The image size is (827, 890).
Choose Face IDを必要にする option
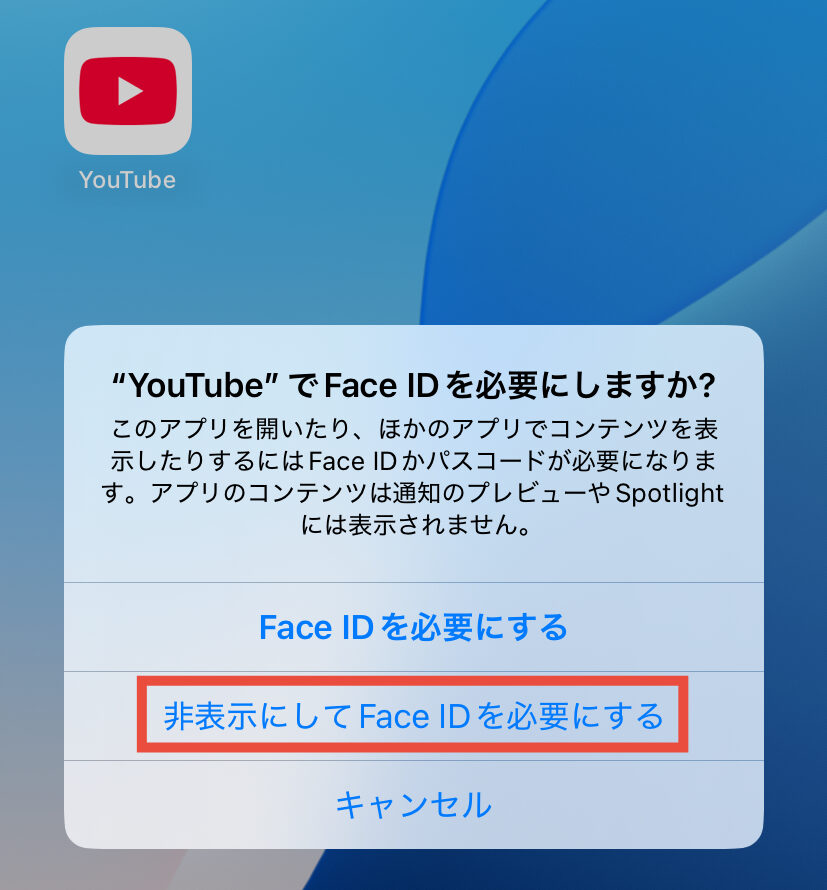click(413, 627)
